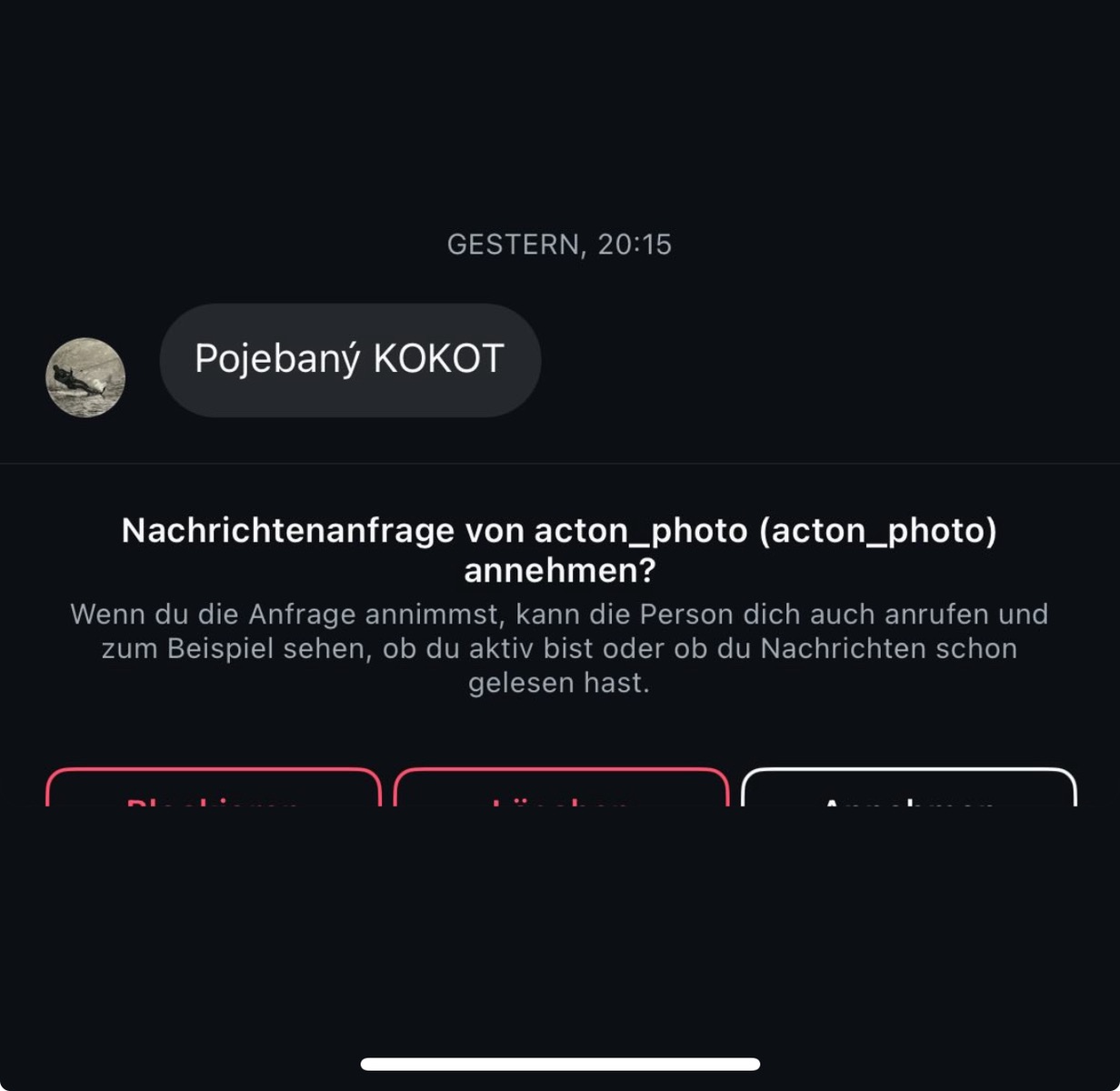Delete the message request via Löschen
The height and width of the screenshot is (1091, 1120).
(x=561, y=789)
